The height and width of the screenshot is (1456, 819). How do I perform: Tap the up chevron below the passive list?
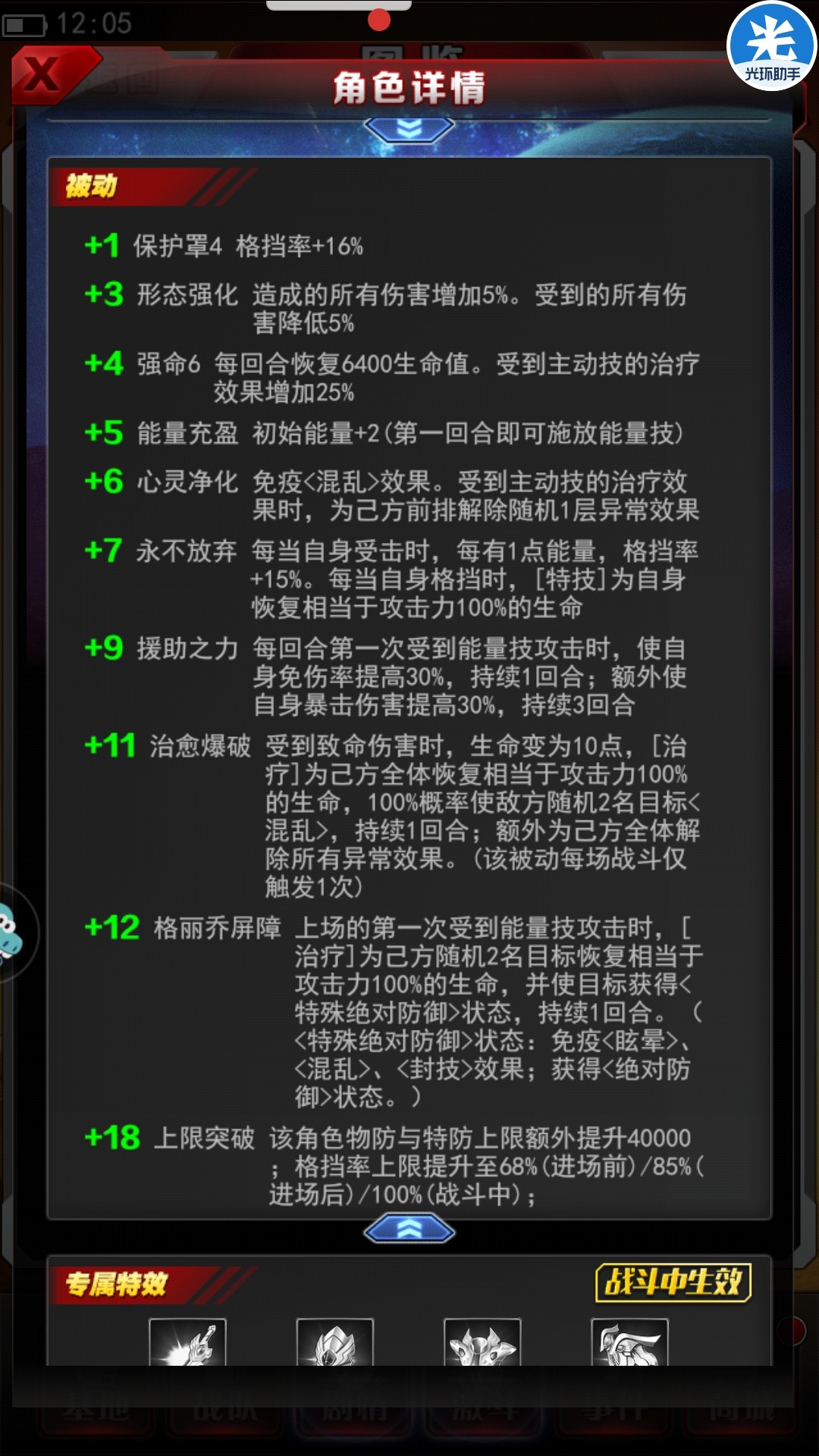(409, 1228)
